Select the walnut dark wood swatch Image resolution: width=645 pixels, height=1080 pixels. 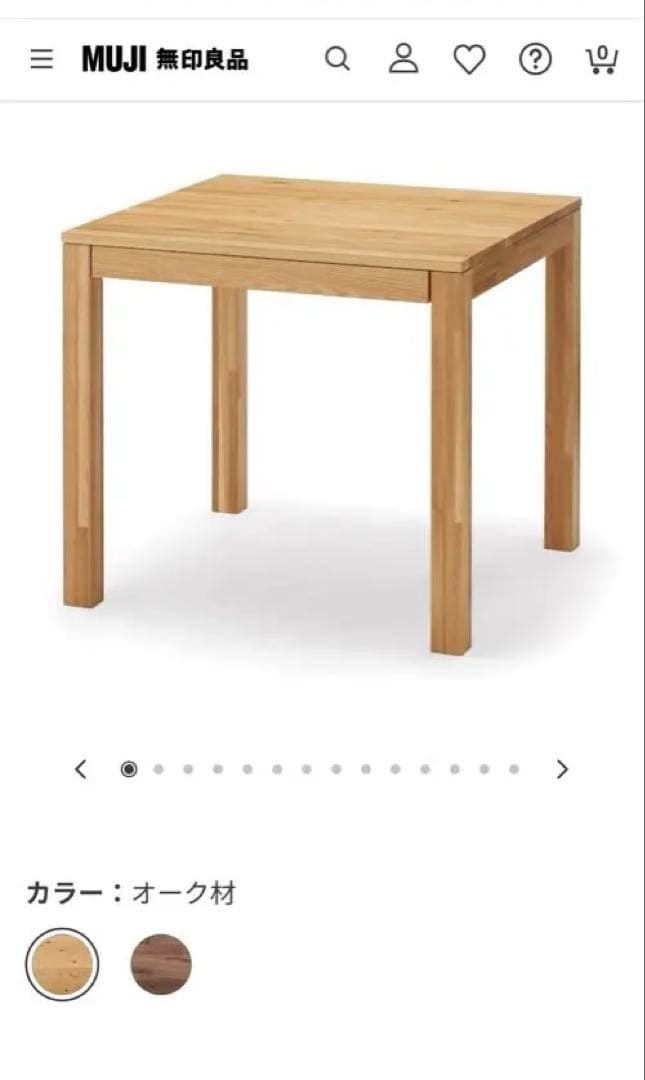[161, 965]
